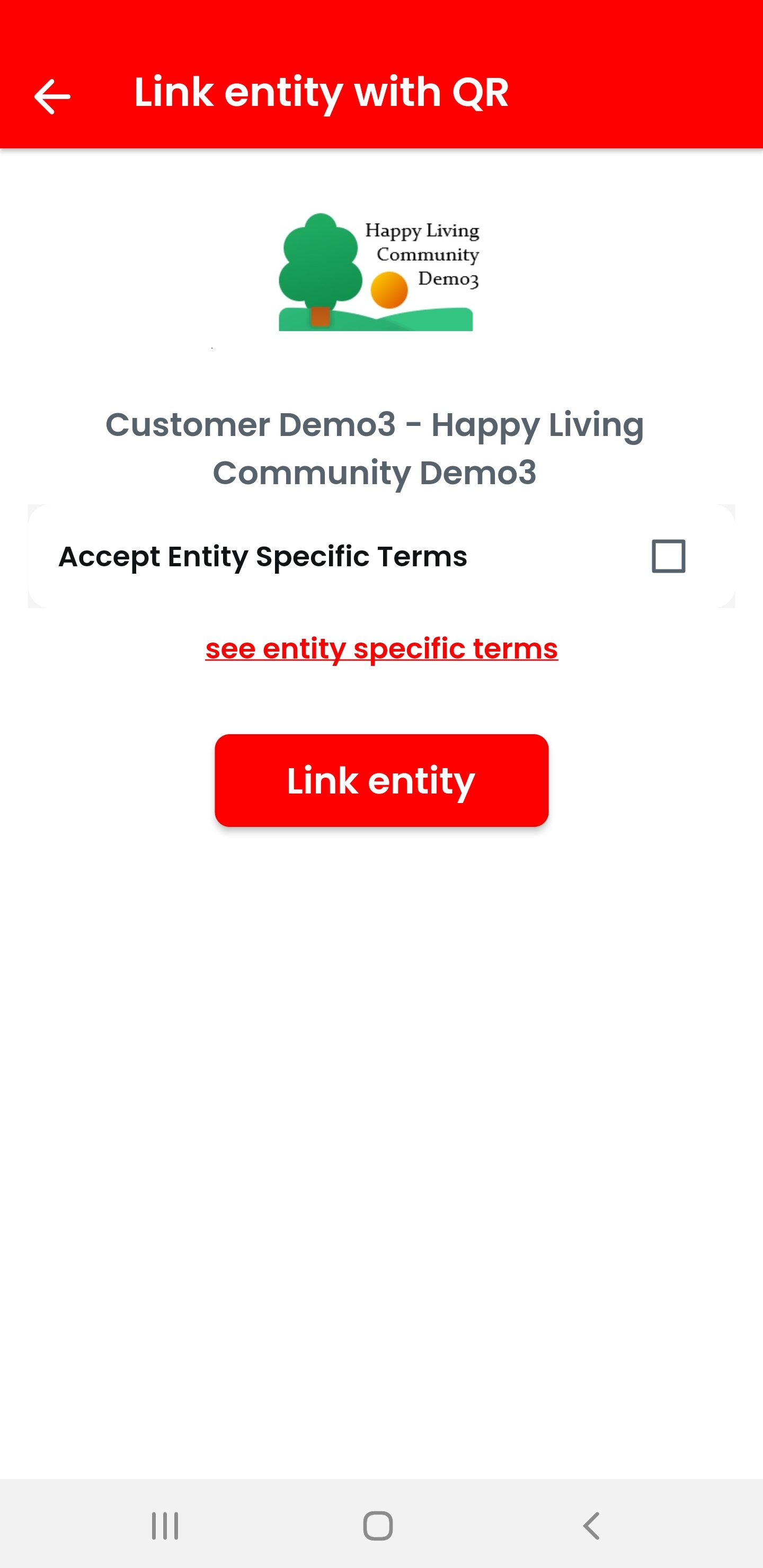
Task: Click the red Link entity button
Action: pyautogui.click(x=381, y=780)
